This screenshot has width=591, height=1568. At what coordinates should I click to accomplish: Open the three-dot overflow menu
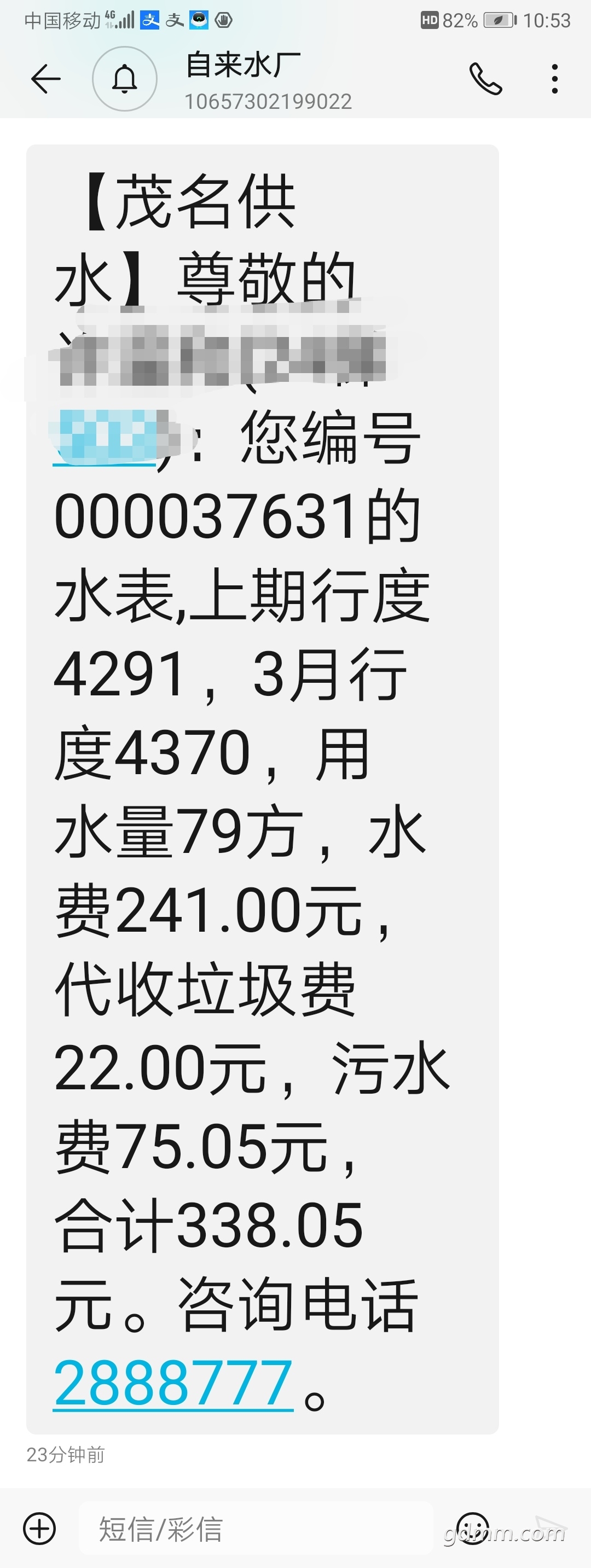point(554,79)
